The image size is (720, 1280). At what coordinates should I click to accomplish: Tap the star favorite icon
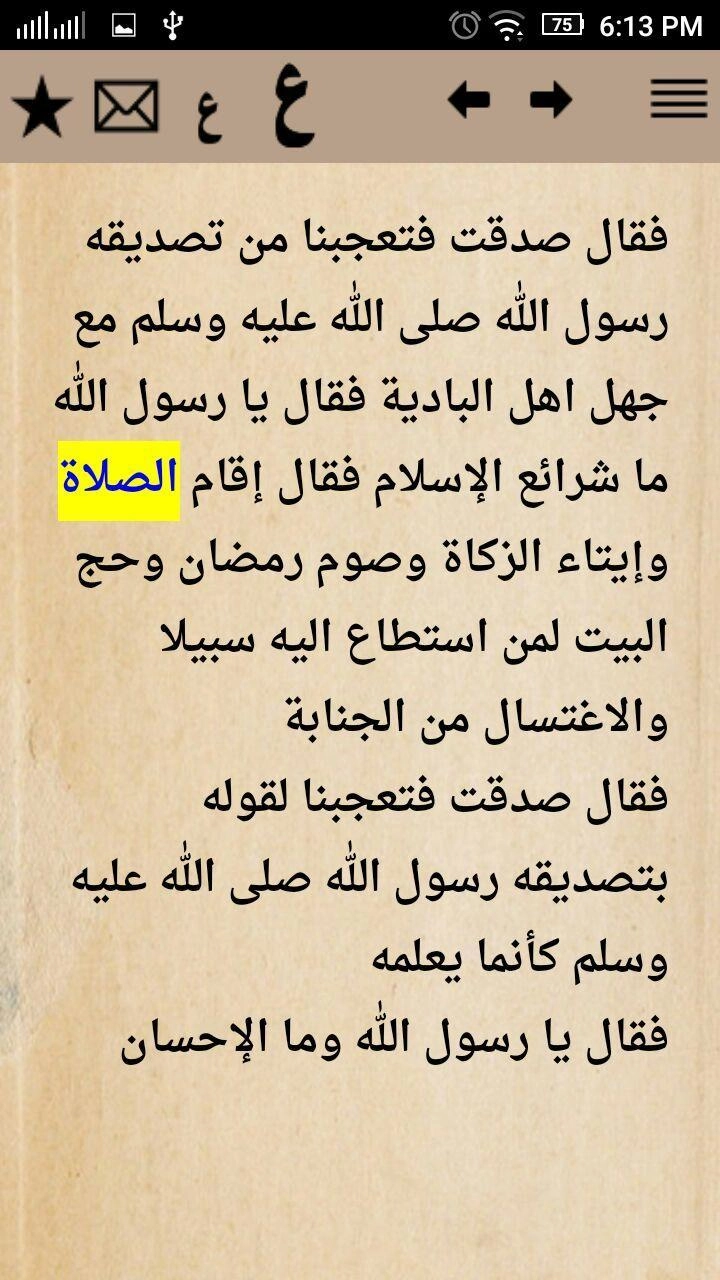click(x=41, y=108)
